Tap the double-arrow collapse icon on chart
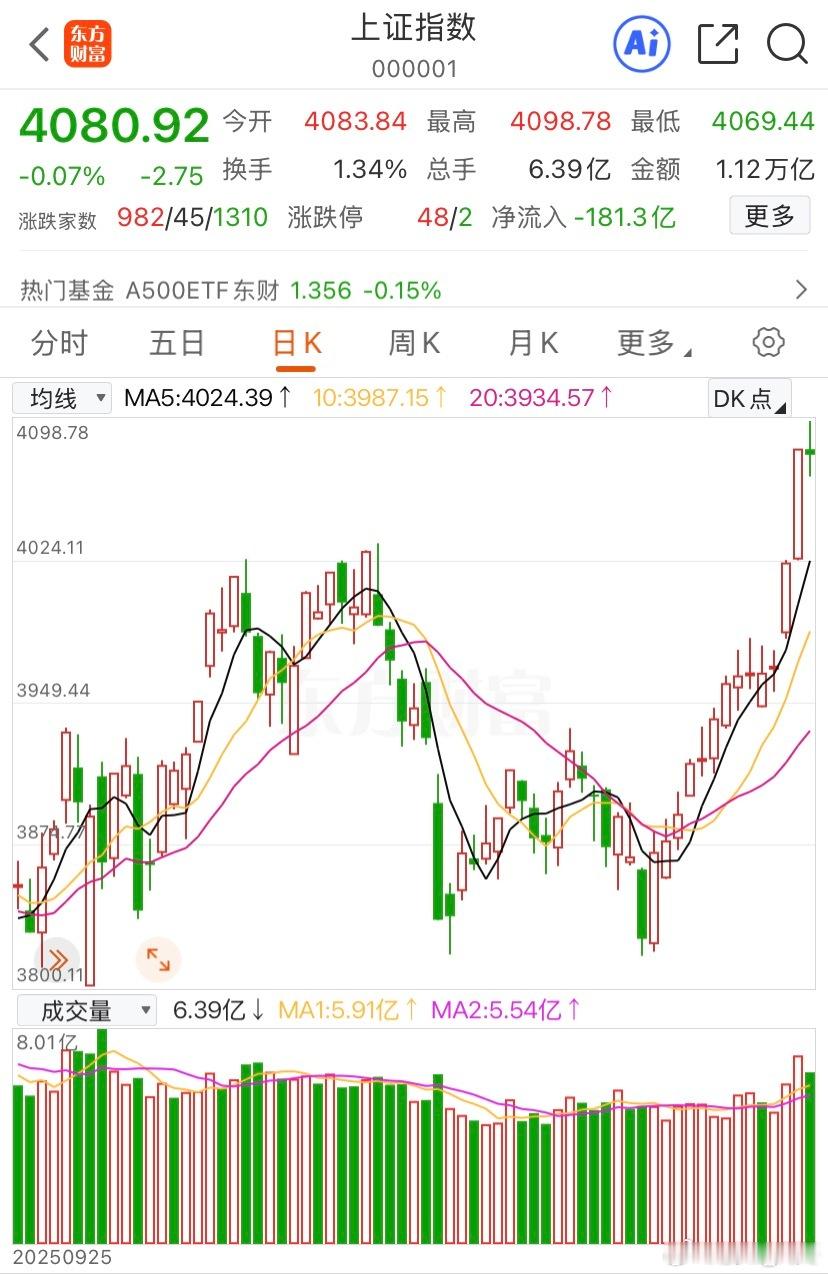This screenshot has height=1274, width=828. pyautogui.click(x=60, y=958)
